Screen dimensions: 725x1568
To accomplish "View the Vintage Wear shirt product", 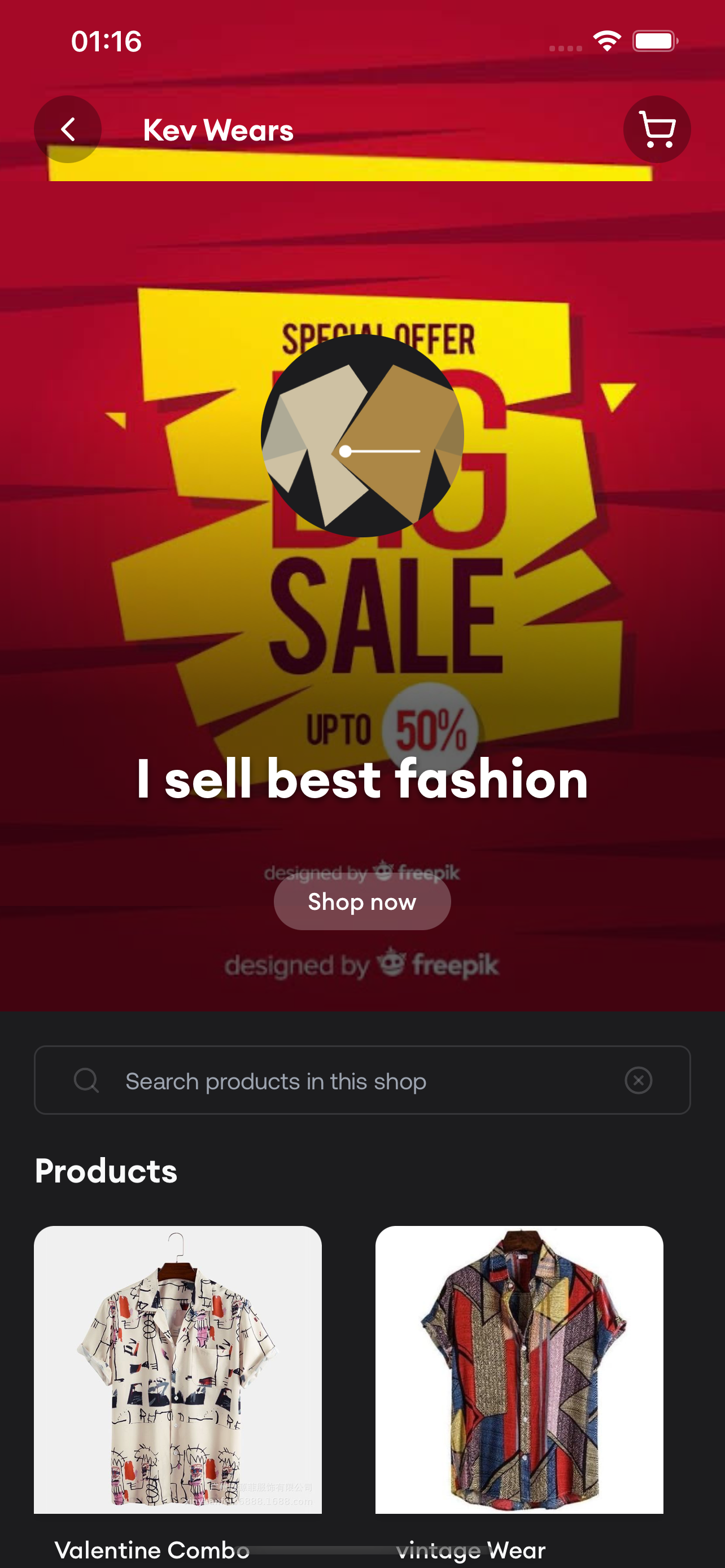I will click(x=519, y=1369).
